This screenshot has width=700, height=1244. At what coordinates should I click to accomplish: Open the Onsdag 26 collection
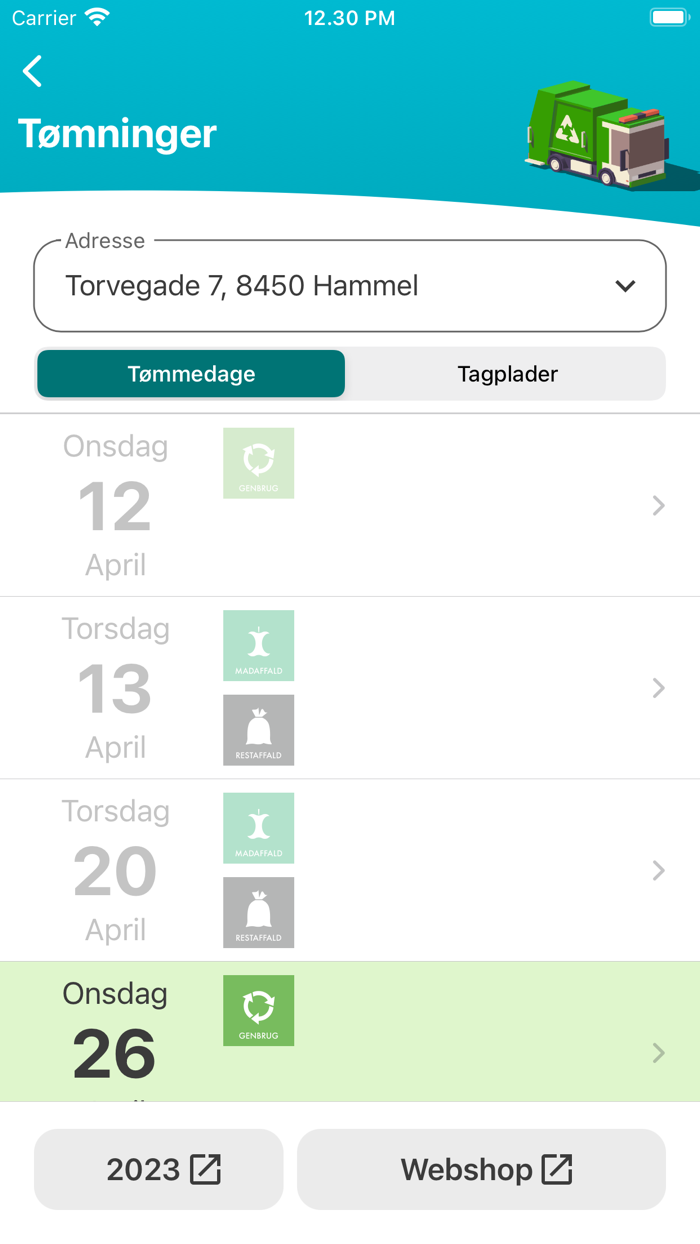[350, 1032]
